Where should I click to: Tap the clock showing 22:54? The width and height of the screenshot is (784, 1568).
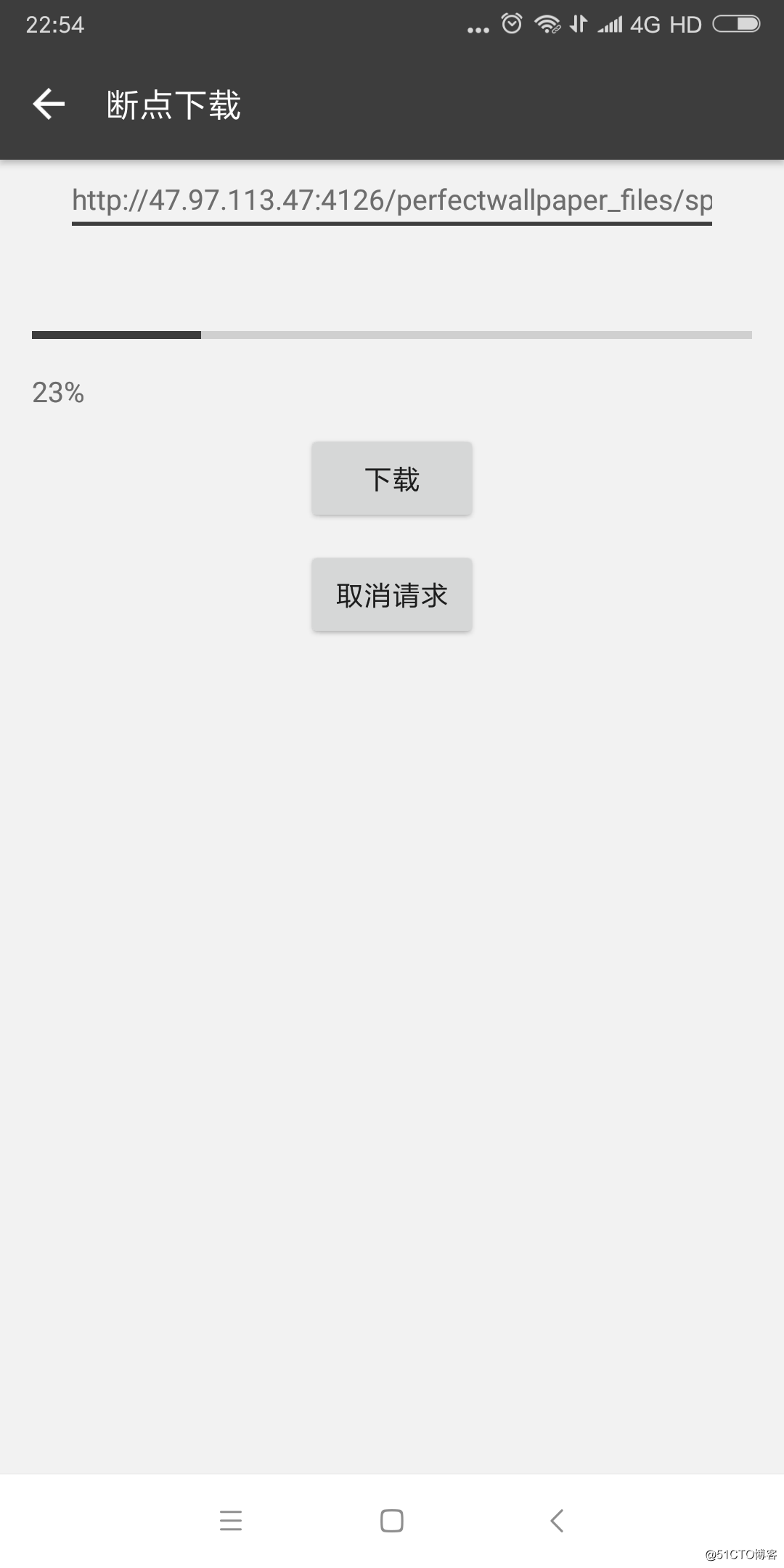point(54,24)
